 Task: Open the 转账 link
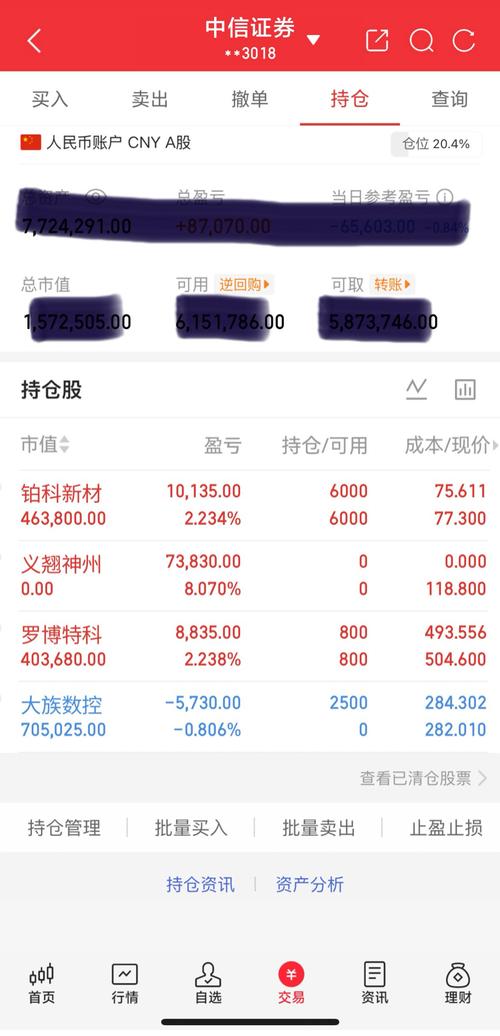[393, 285]
